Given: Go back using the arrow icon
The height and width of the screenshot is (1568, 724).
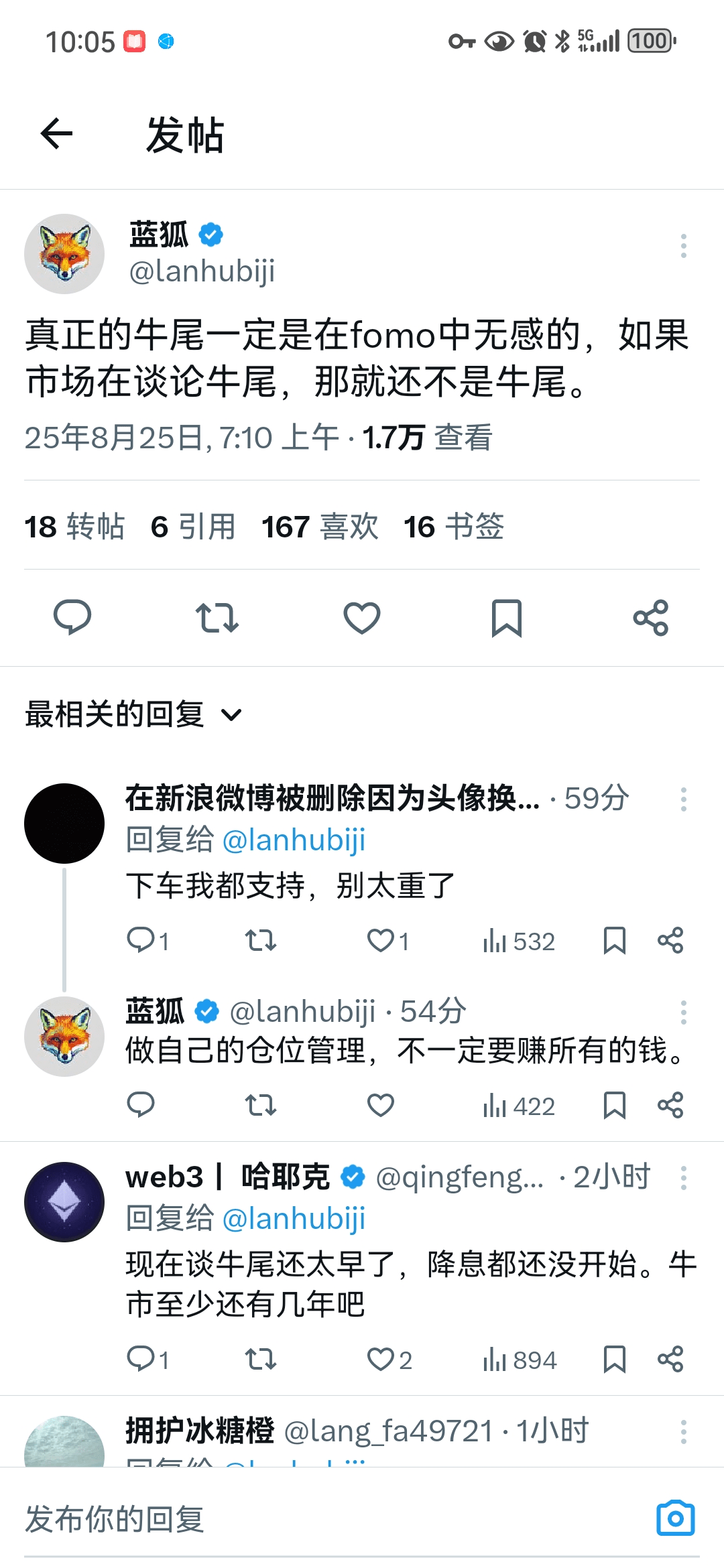Looking at the screenshot, I should 57,133.
